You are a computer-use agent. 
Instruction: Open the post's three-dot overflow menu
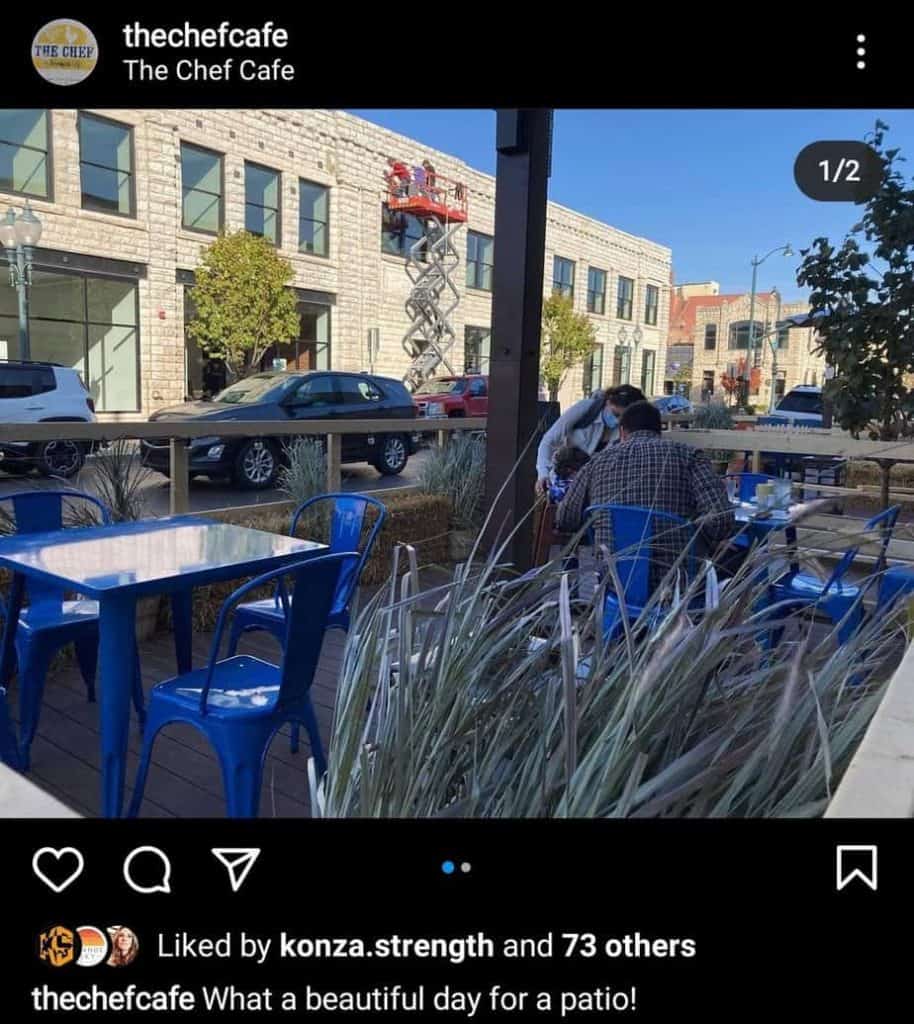(860, 52)
